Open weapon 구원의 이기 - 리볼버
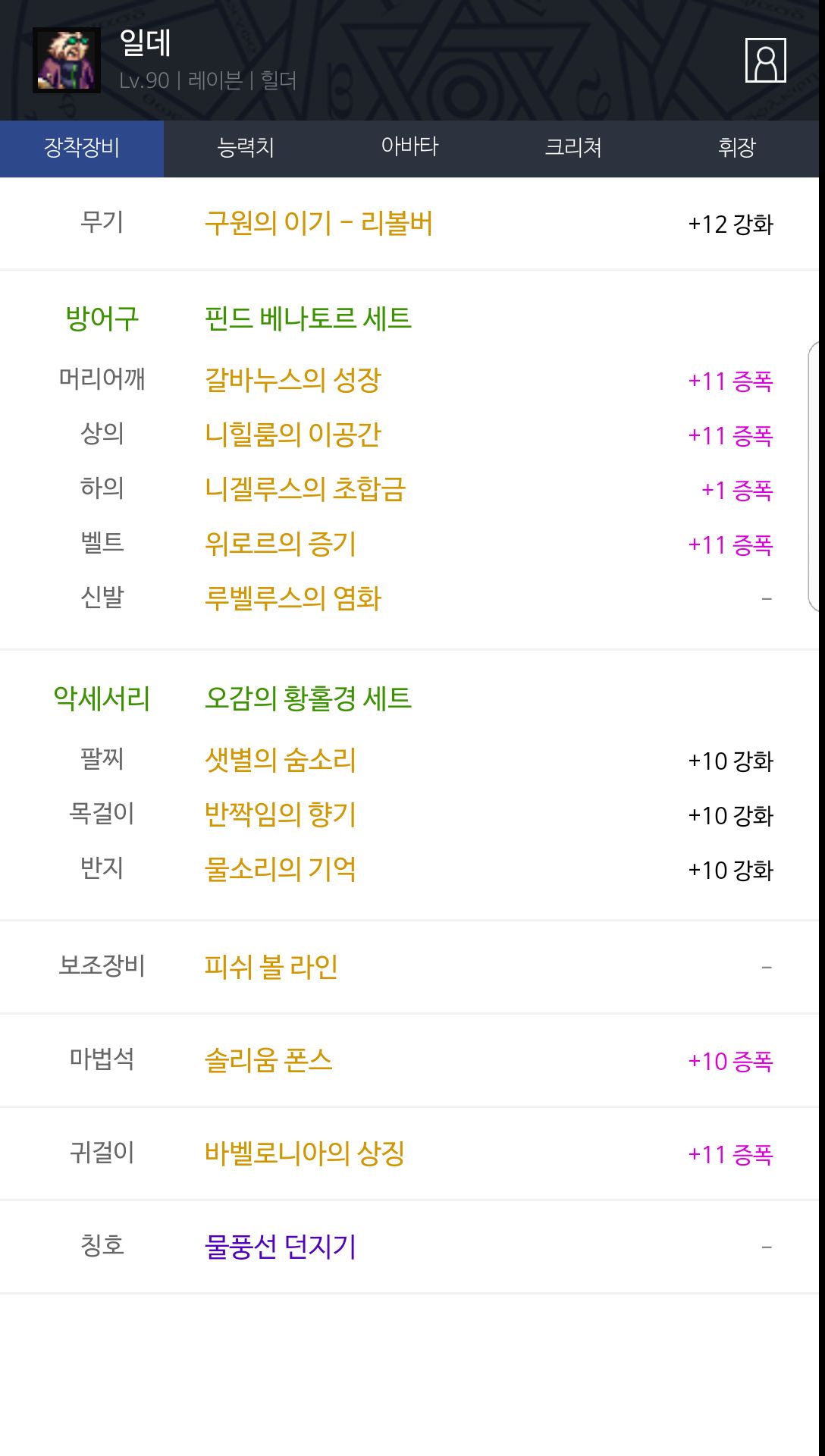 tap(318, 224)
